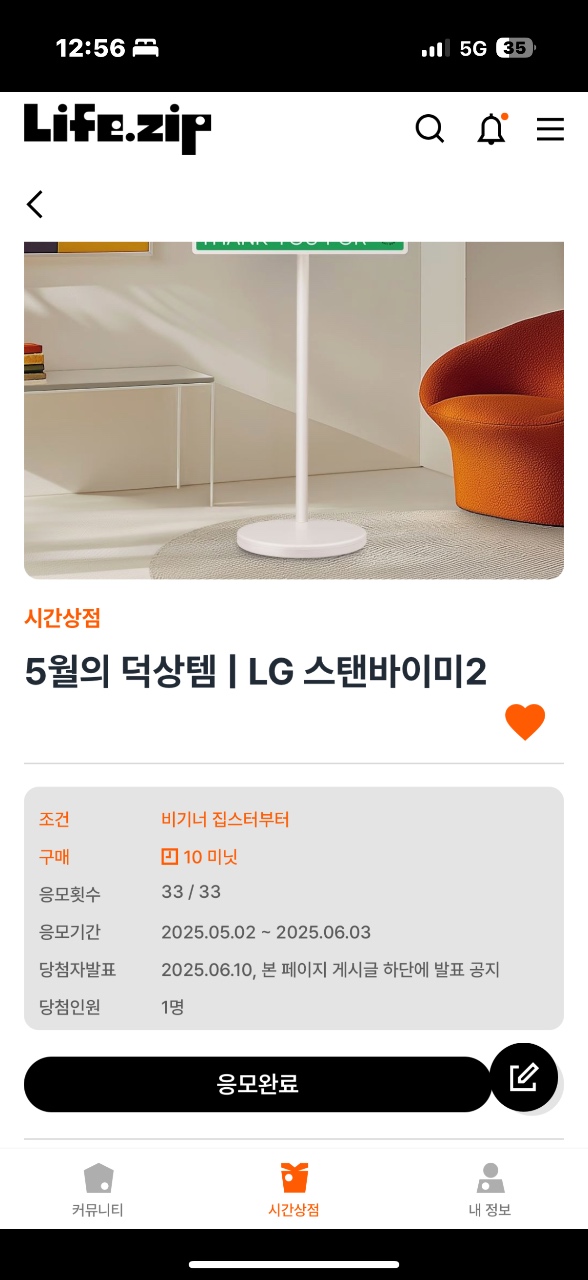Switch to the 내 정보 tab
588x1280 pixels.
(x=490, y=1189)
